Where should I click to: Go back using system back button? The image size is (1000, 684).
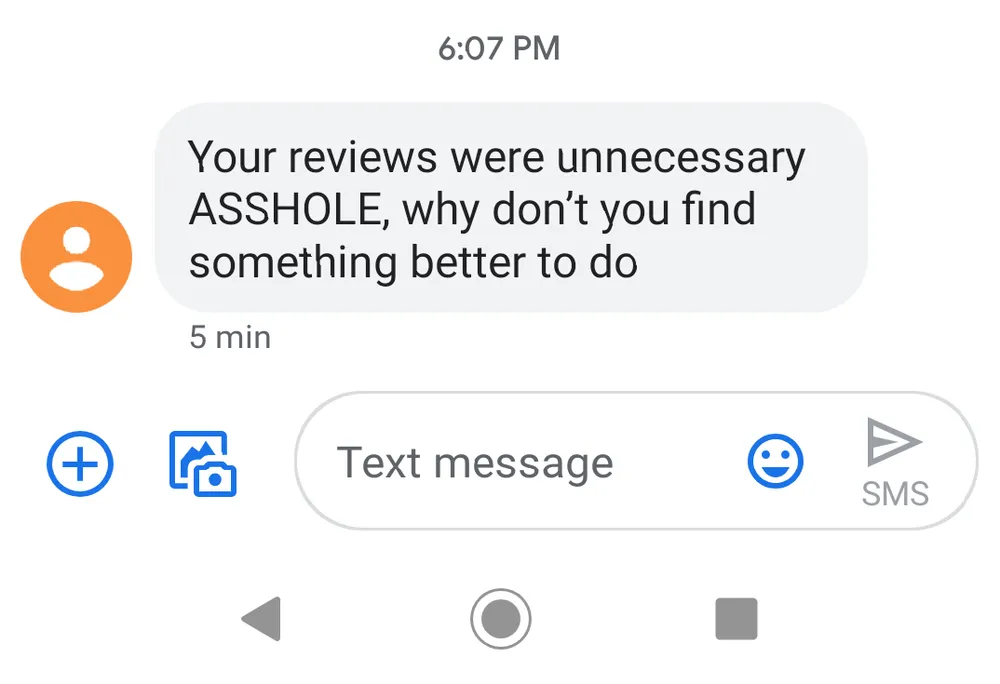point(261,619)
